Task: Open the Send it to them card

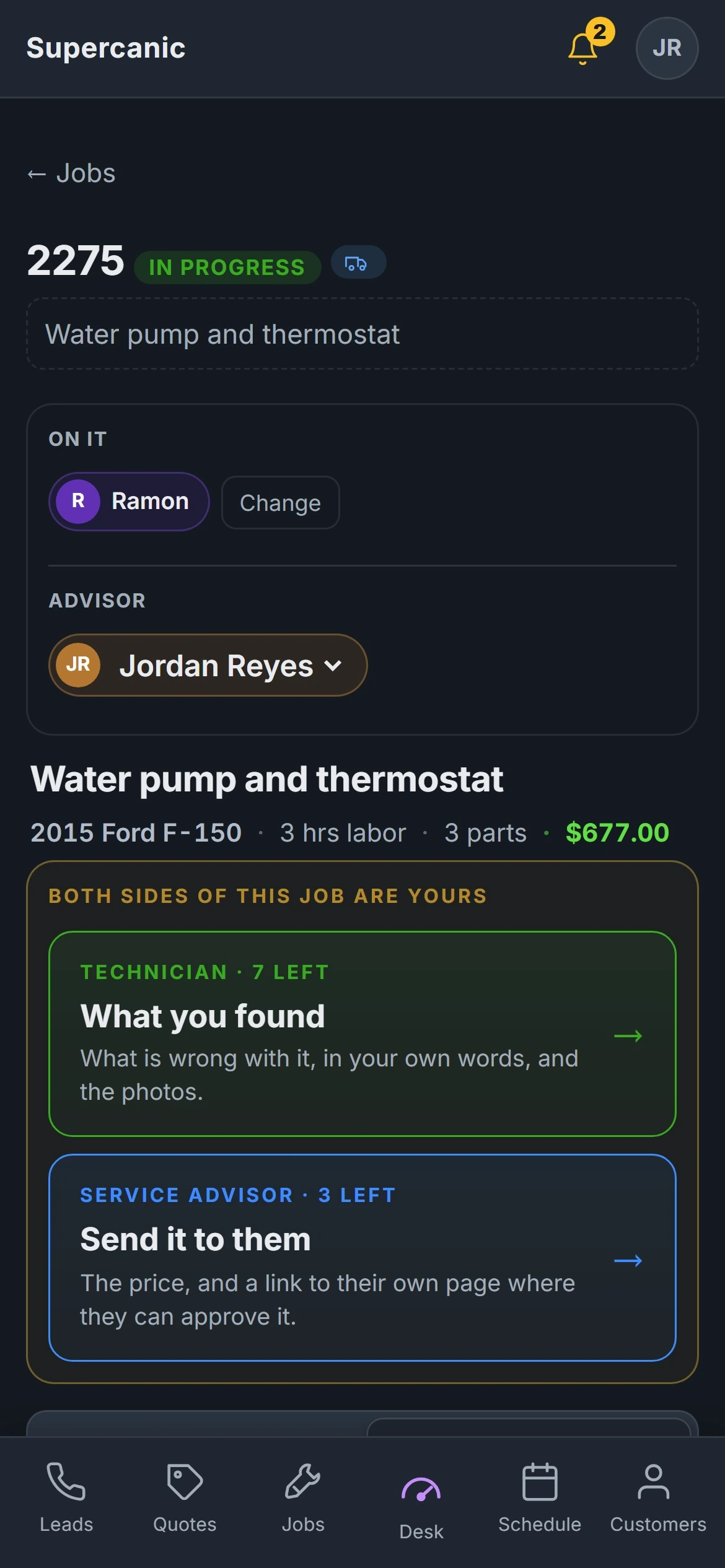Action: (362, 1258)
